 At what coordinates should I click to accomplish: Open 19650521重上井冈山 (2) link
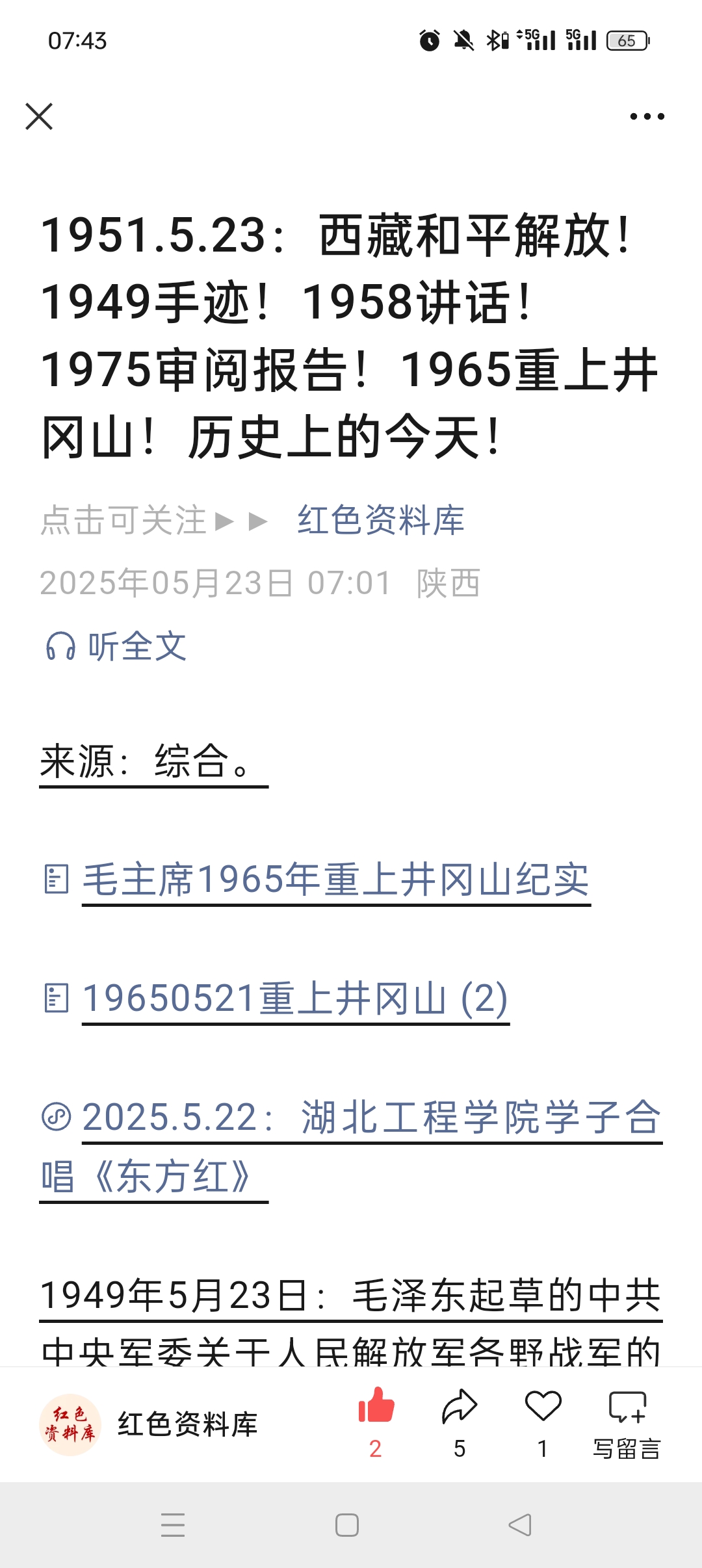[x=295, y=999]
